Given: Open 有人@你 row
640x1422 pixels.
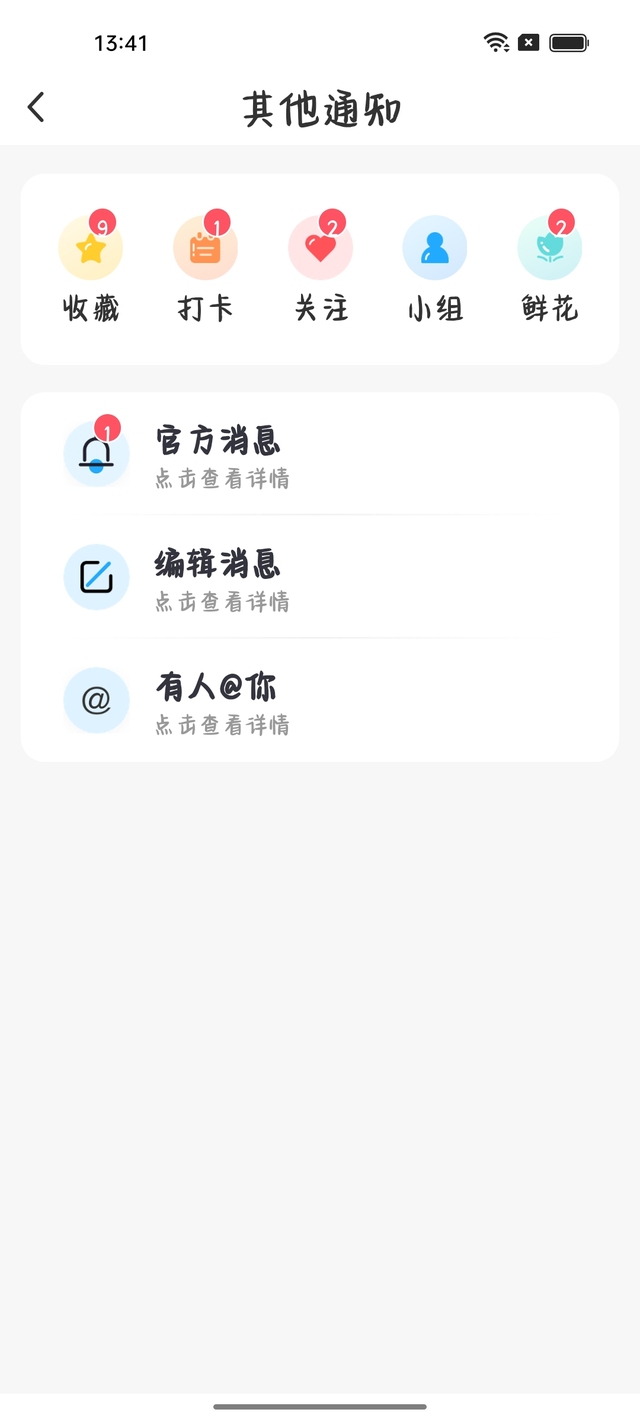Looking at the screenshot, I should (320, 700).
